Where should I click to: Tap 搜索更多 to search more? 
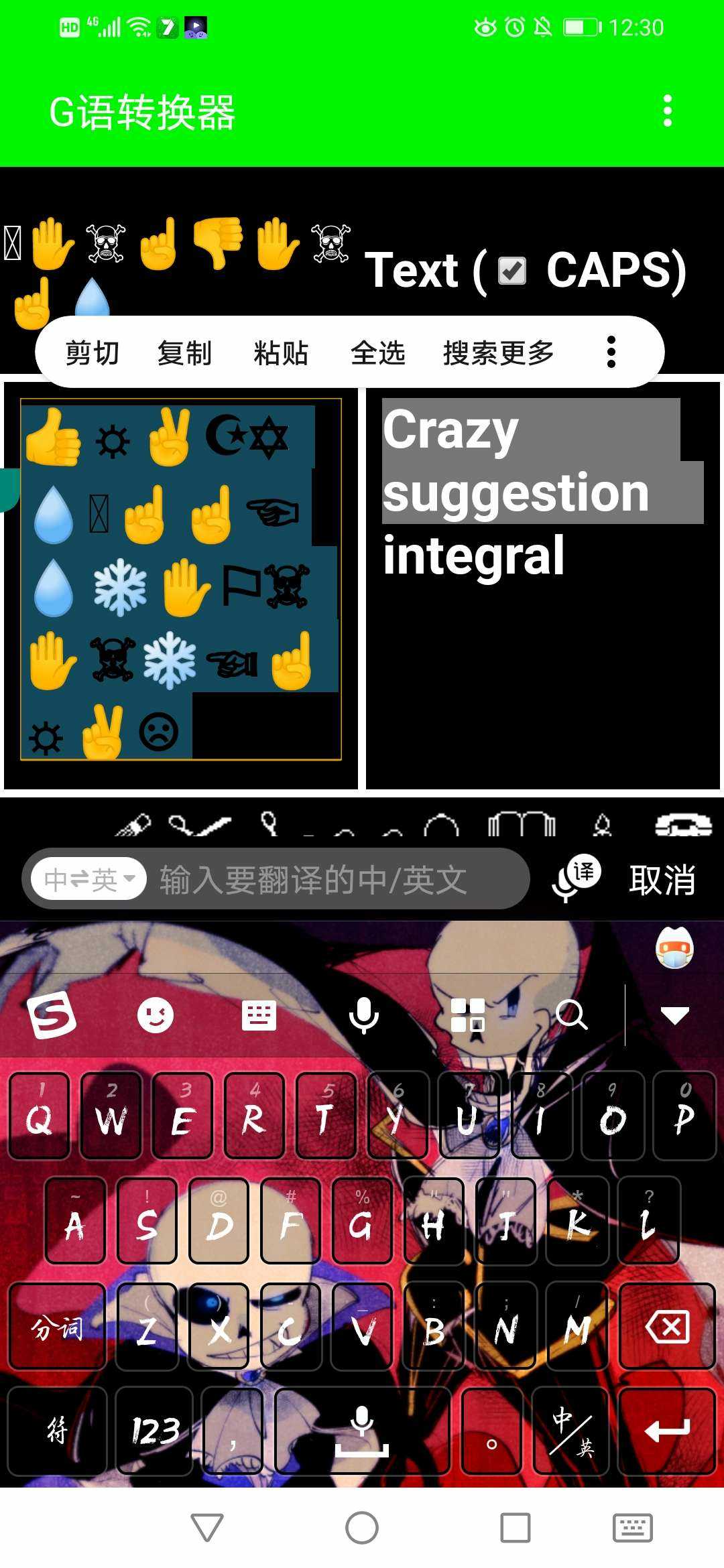pos(498,352)
